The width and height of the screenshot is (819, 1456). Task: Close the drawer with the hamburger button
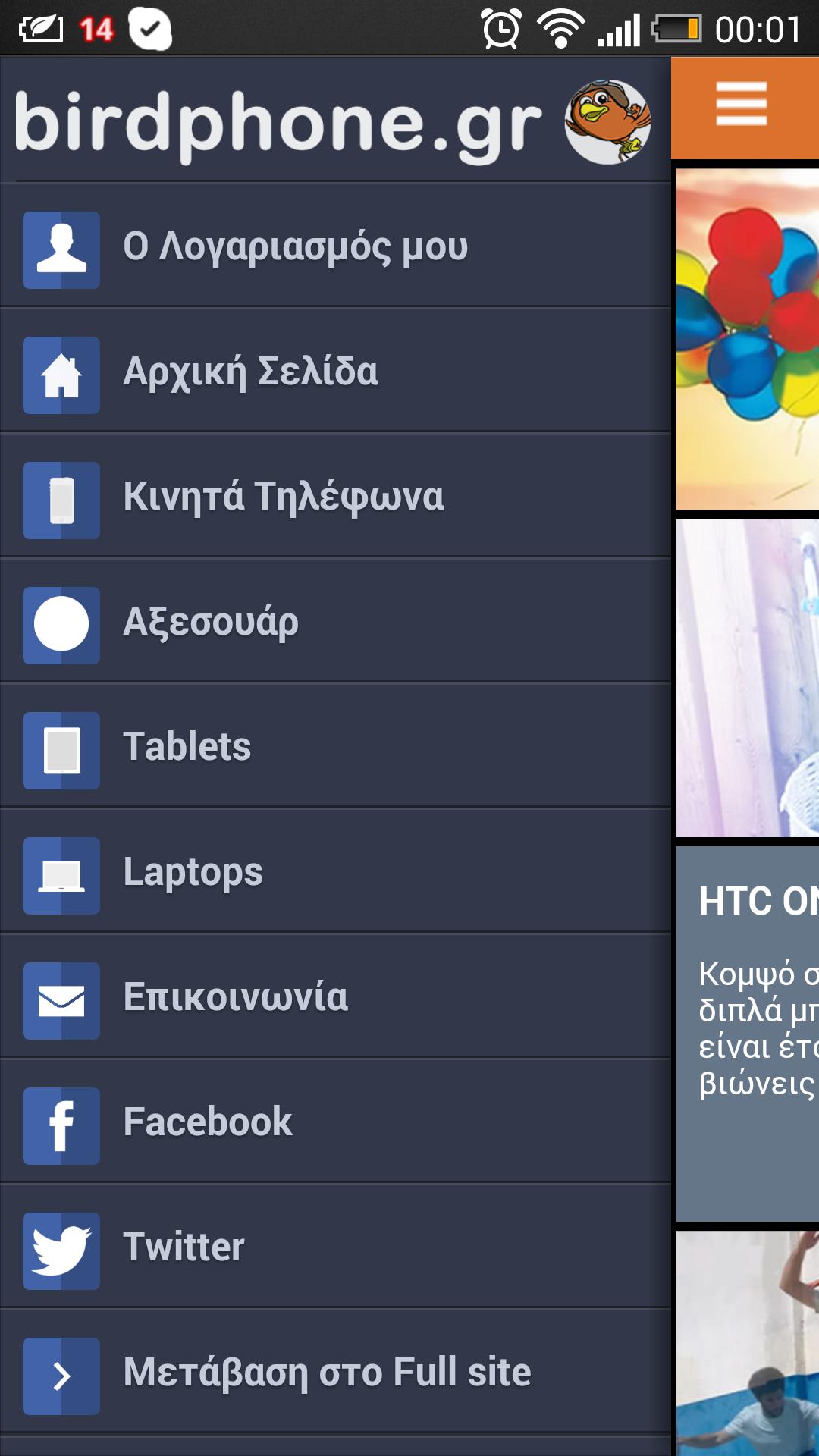(742, 105)
